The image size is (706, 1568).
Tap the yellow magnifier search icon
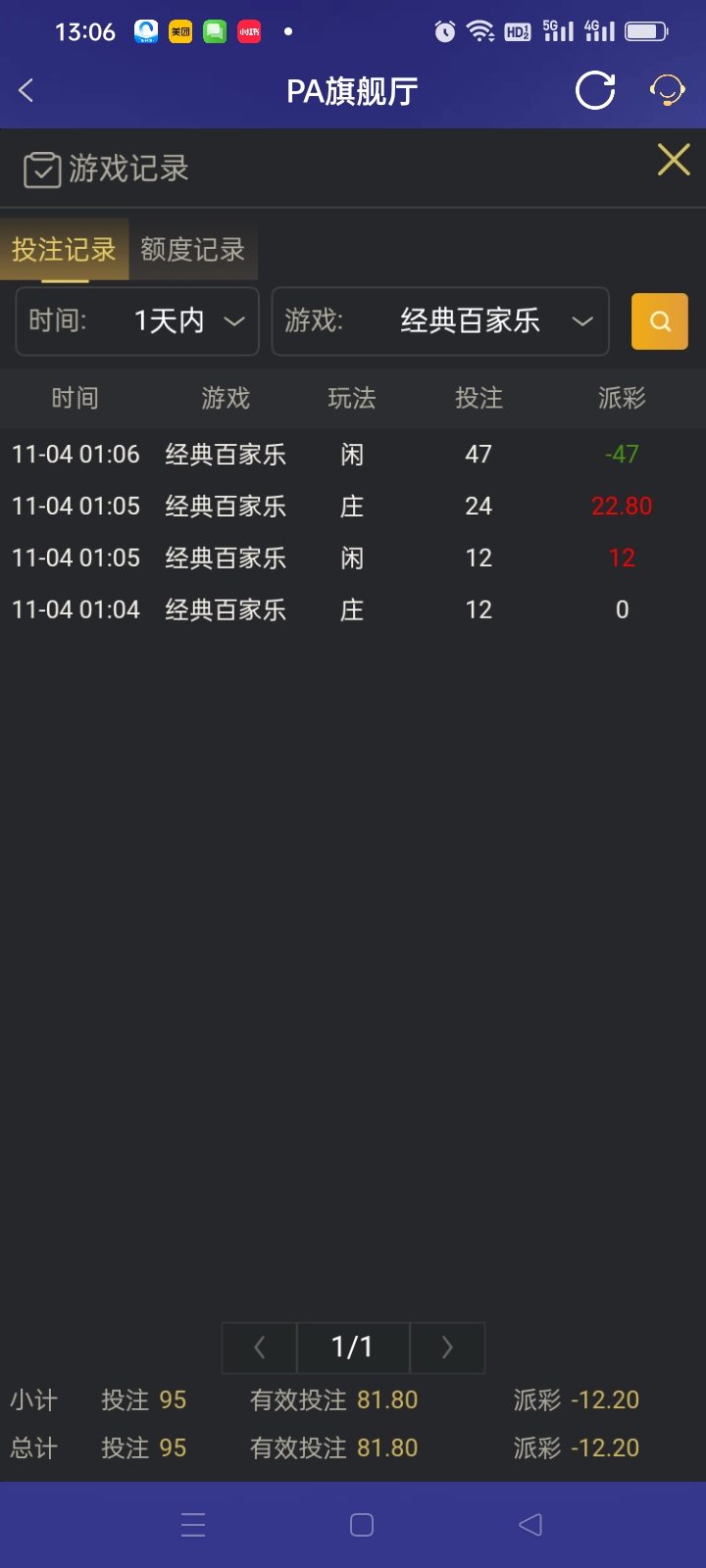659,321
